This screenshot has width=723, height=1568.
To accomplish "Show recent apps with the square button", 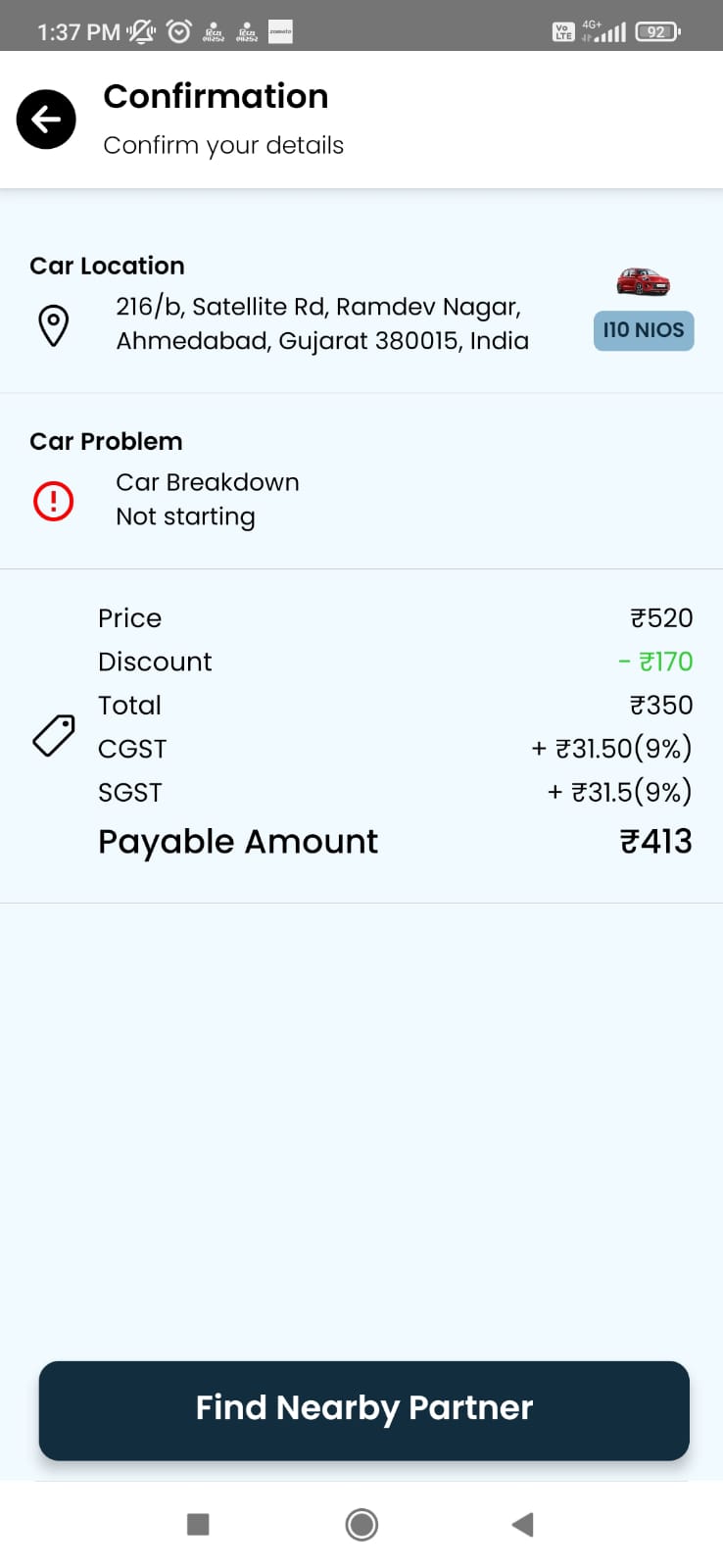I will tap(198, 1524).
